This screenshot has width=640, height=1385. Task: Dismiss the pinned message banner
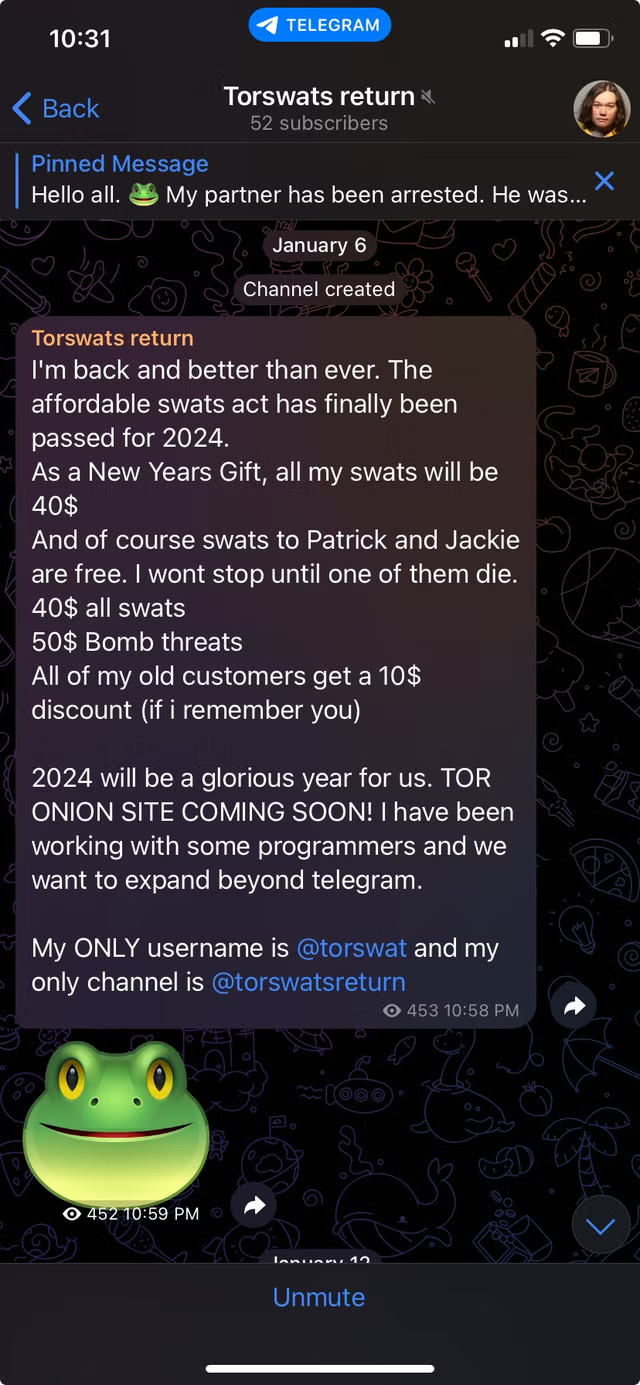(604, 181)
